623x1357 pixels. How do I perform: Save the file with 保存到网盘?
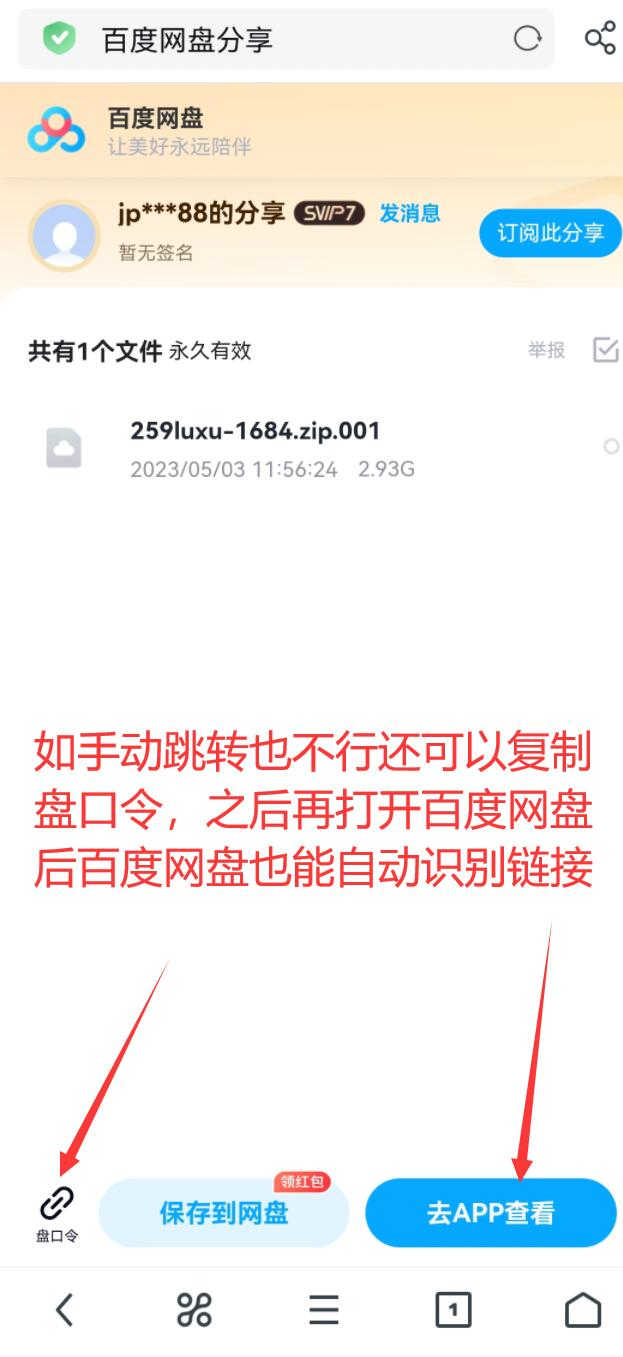(x=224, y=1213)
